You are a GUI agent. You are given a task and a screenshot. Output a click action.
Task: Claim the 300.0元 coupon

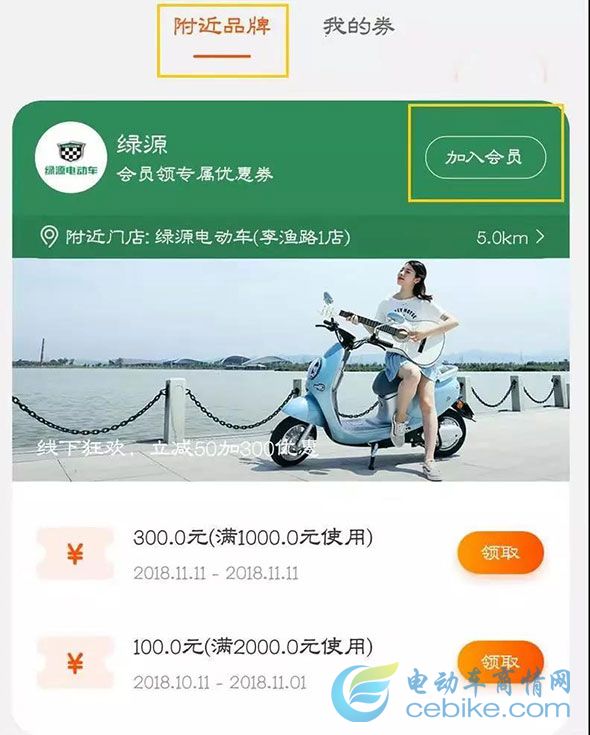[500, 553]
